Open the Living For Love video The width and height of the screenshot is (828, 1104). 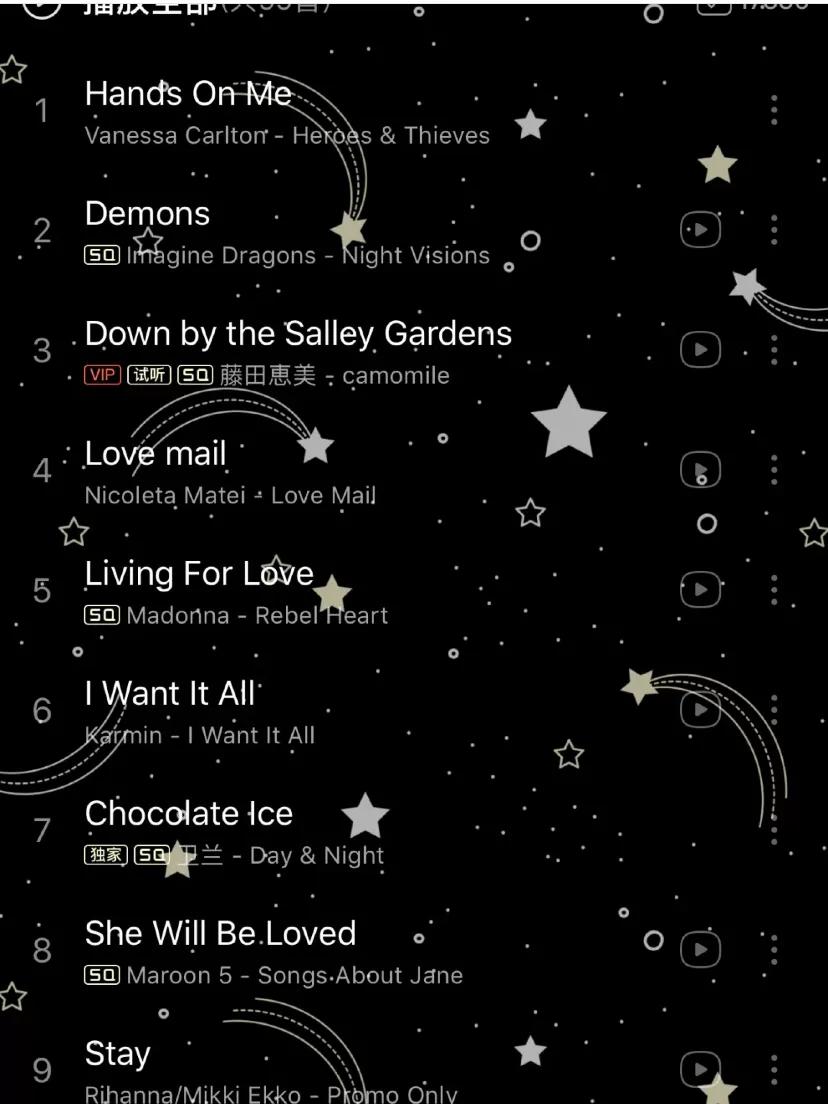pos(700,590)
